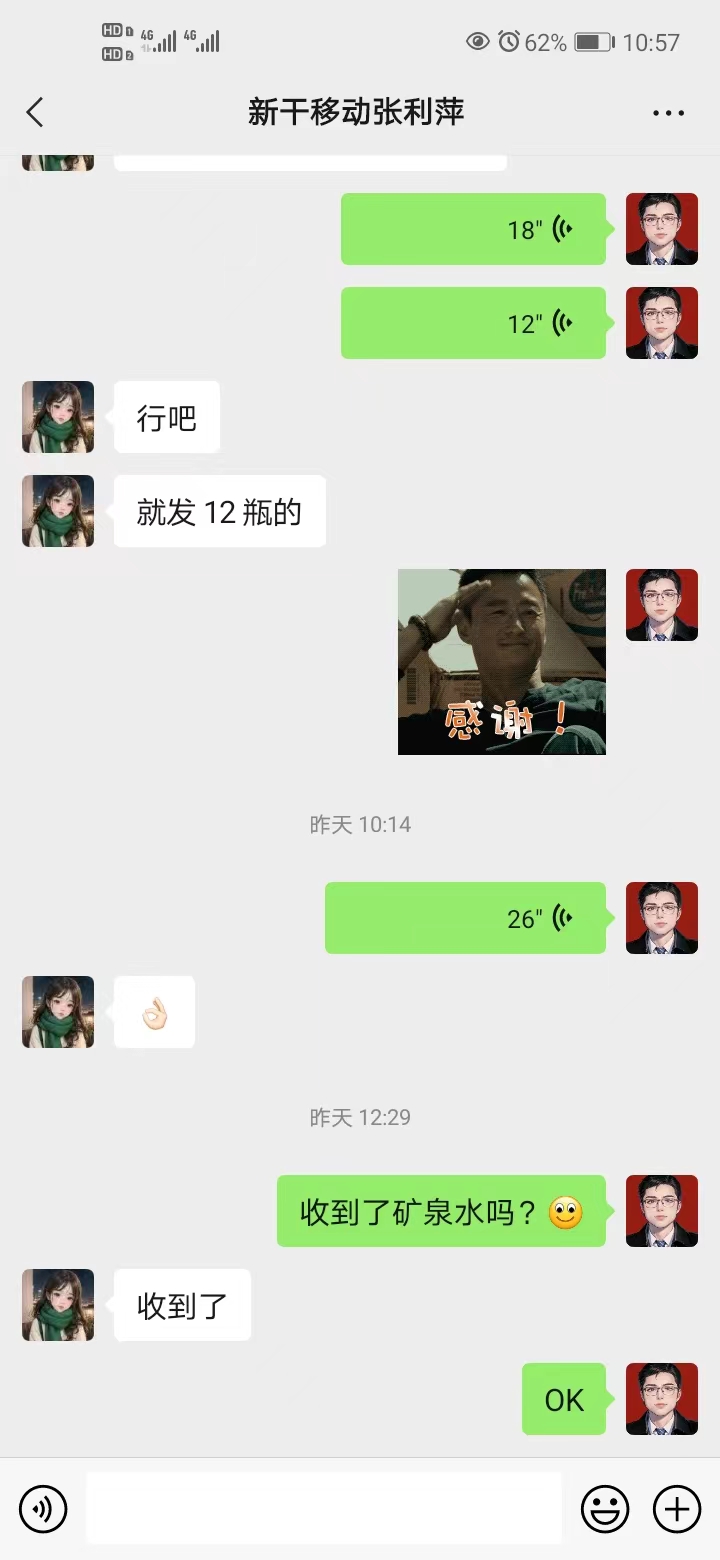
Task: Open the plus attachments panel
Action: (x=677, y=1507)
